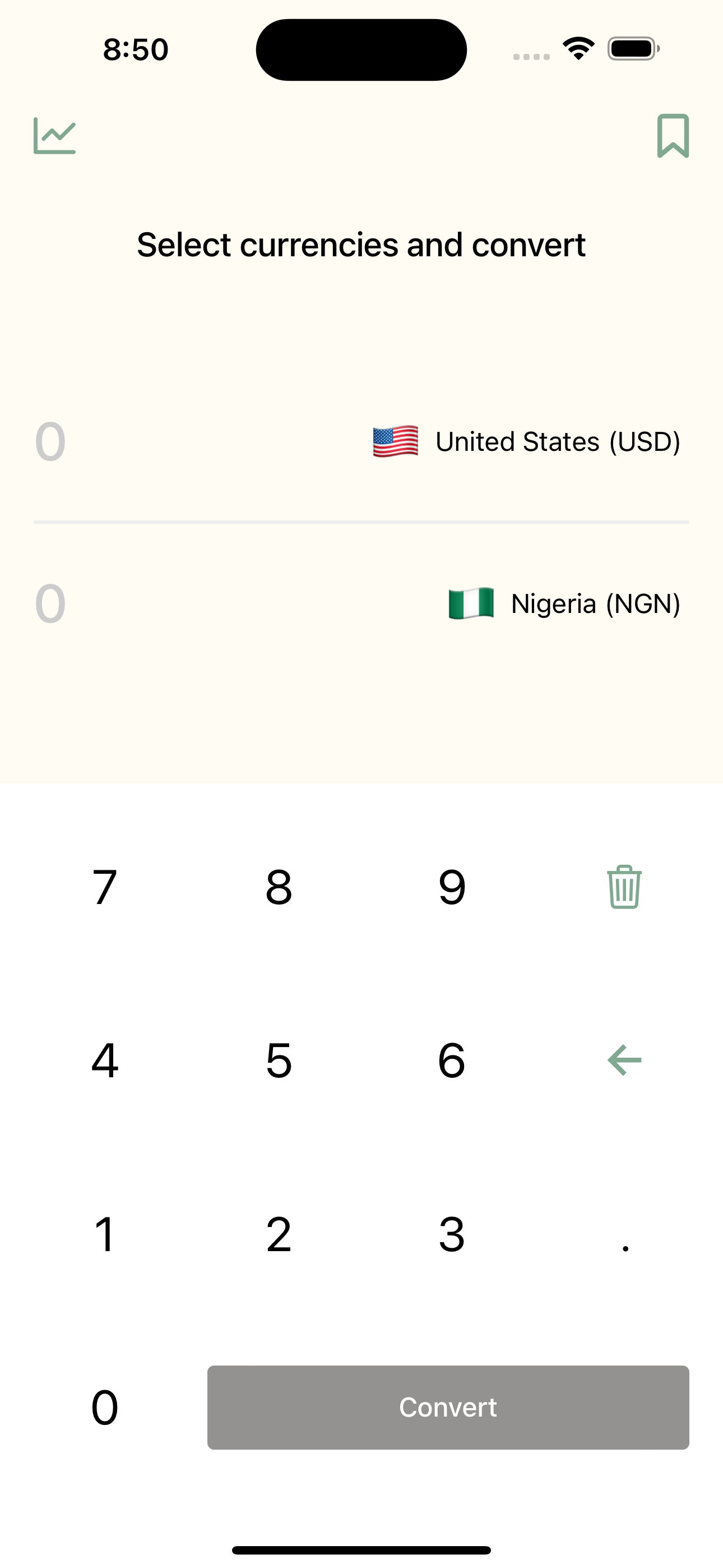Enter digit 9 on the keypad

[452, 887]
